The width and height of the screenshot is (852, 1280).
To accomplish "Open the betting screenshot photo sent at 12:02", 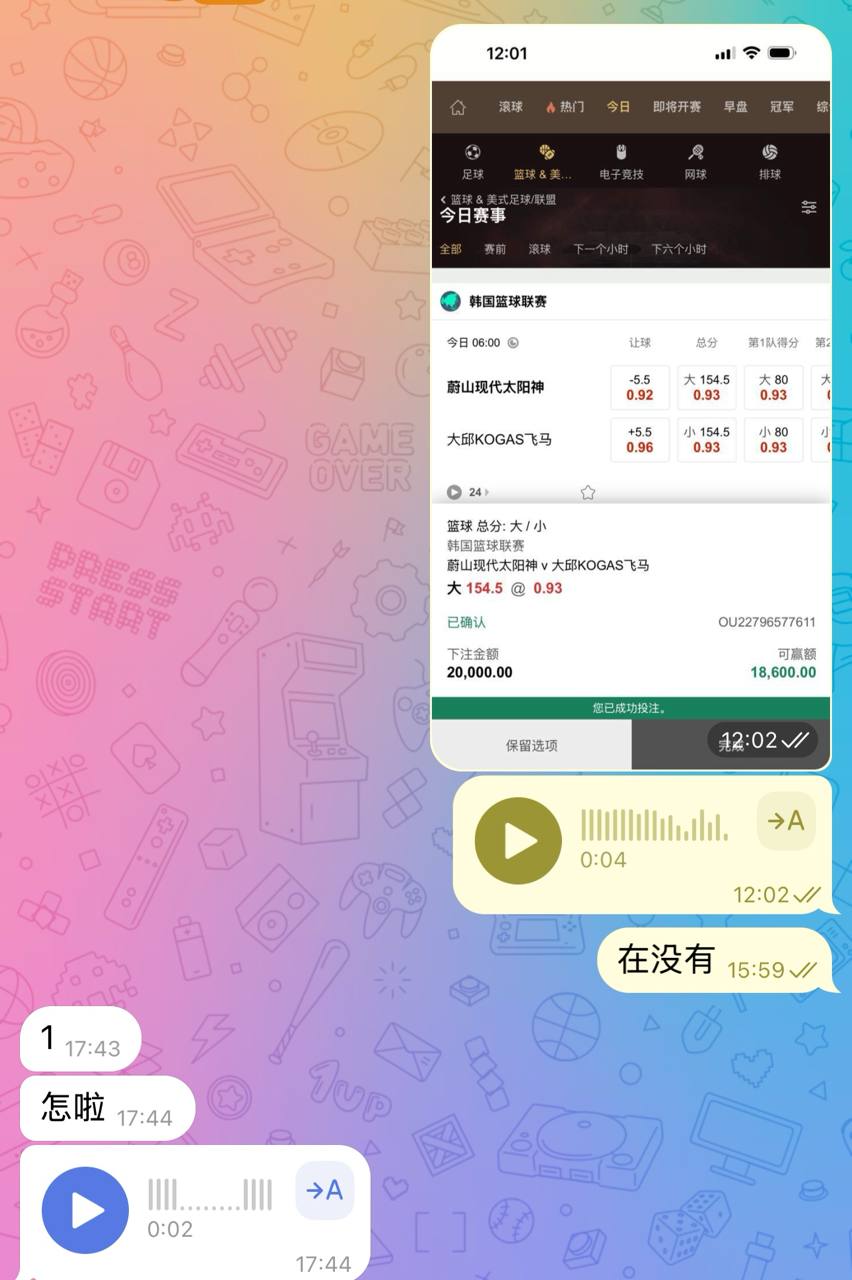I will coord(630,400).
